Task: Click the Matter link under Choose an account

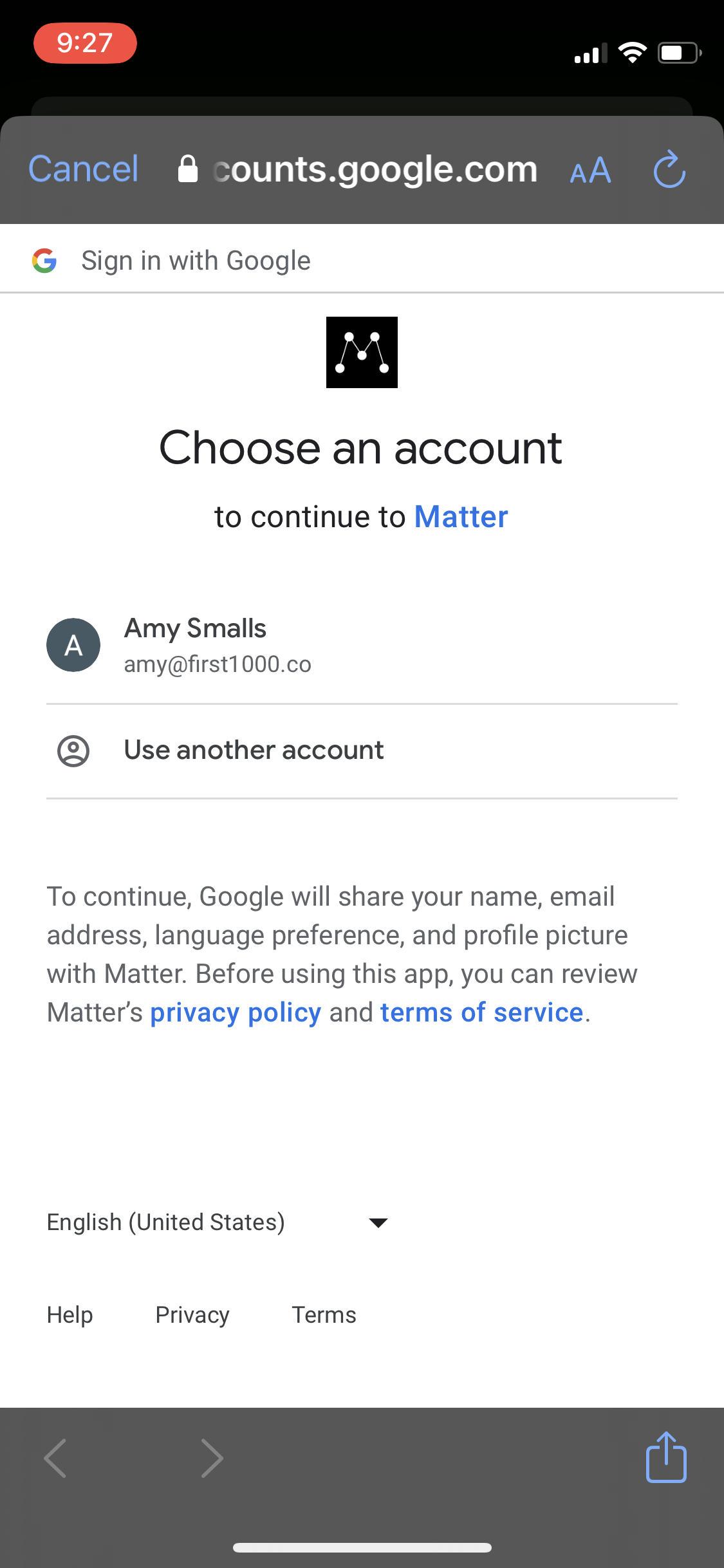Action: pos(461,516)
